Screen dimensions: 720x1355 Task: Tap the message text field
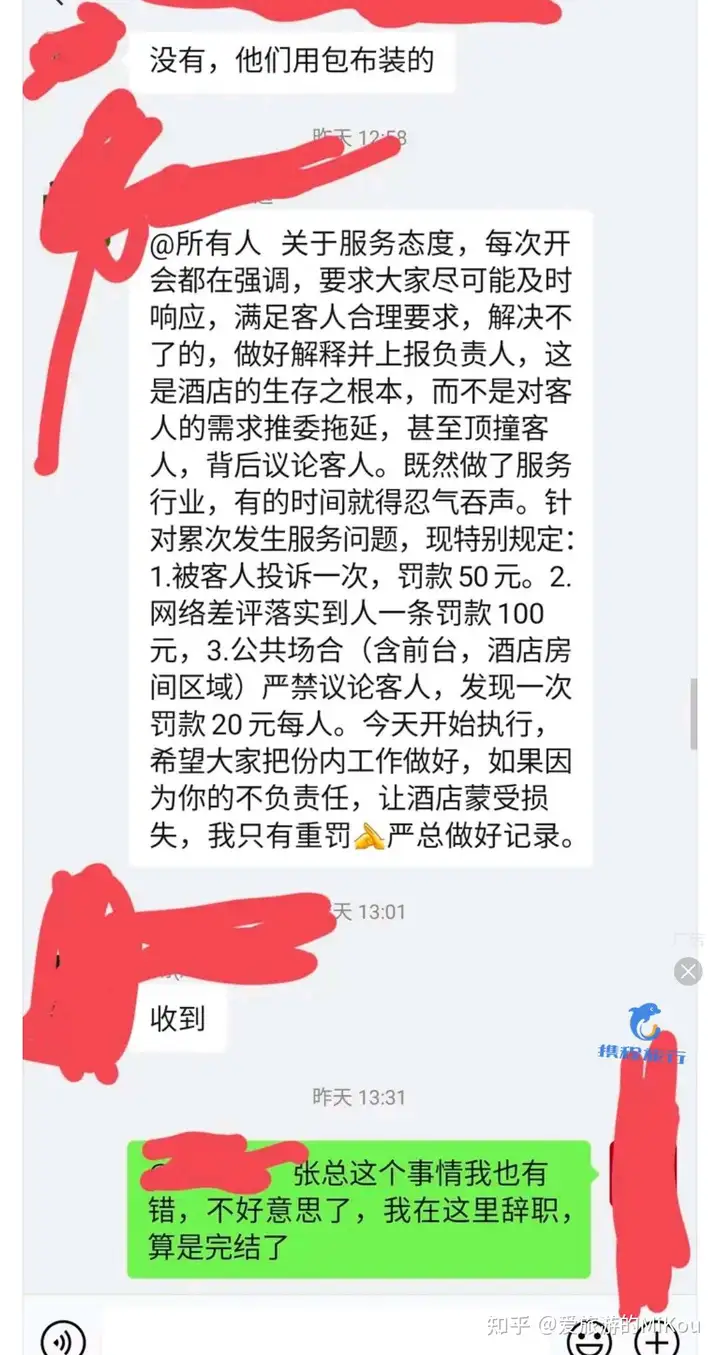coord(330,1338)
